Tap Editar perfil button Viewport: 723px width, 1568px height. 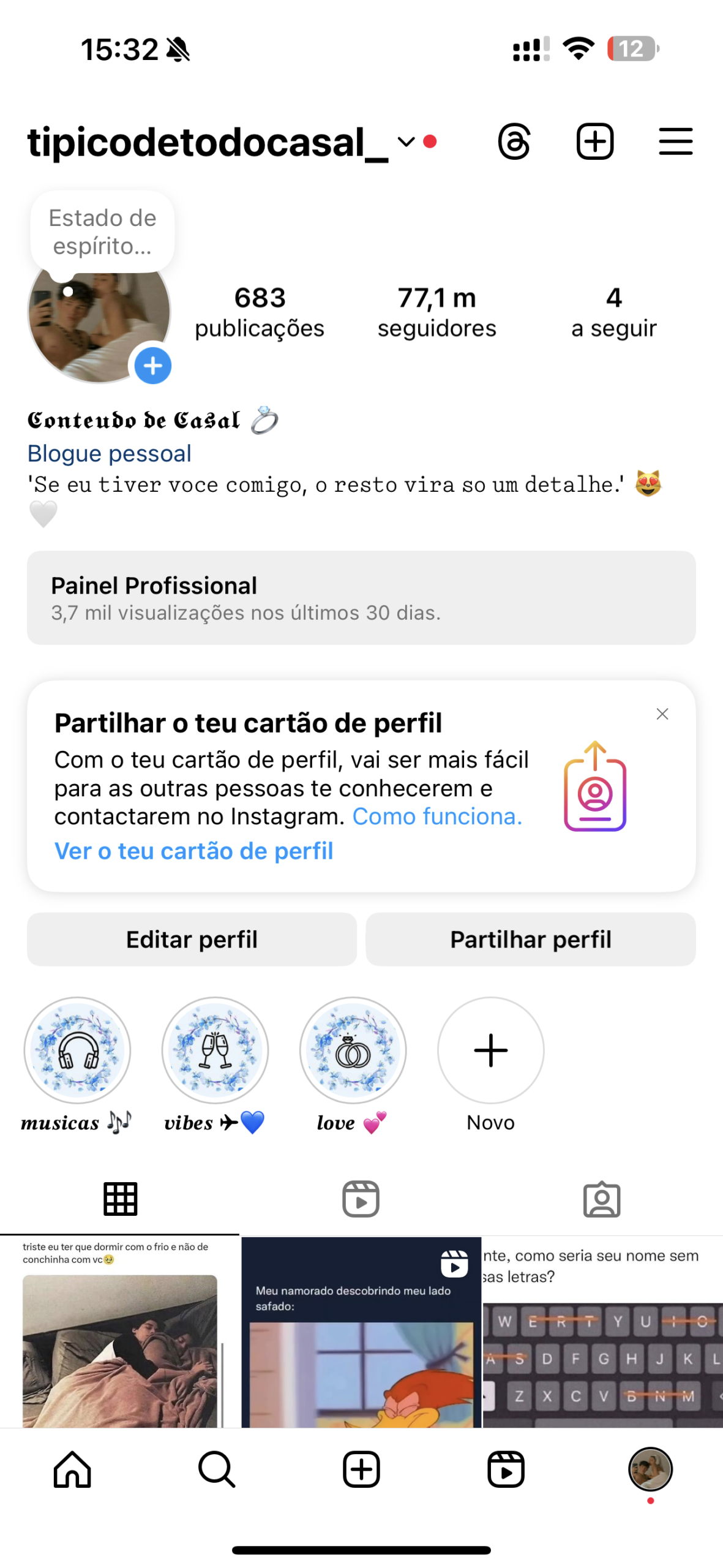192,939
